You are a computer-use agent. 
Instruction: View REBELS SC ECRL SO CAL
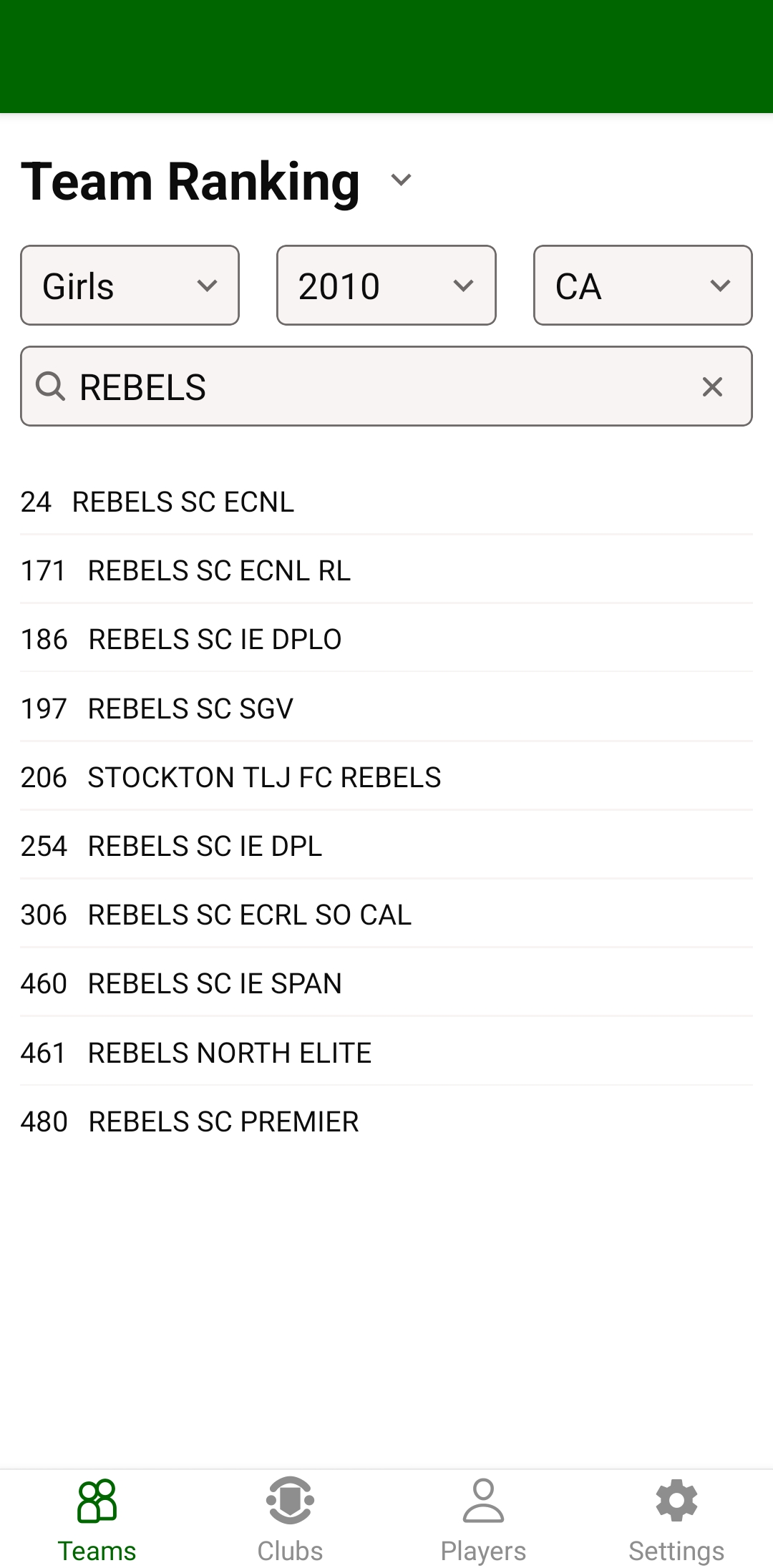tap(249, 915)
